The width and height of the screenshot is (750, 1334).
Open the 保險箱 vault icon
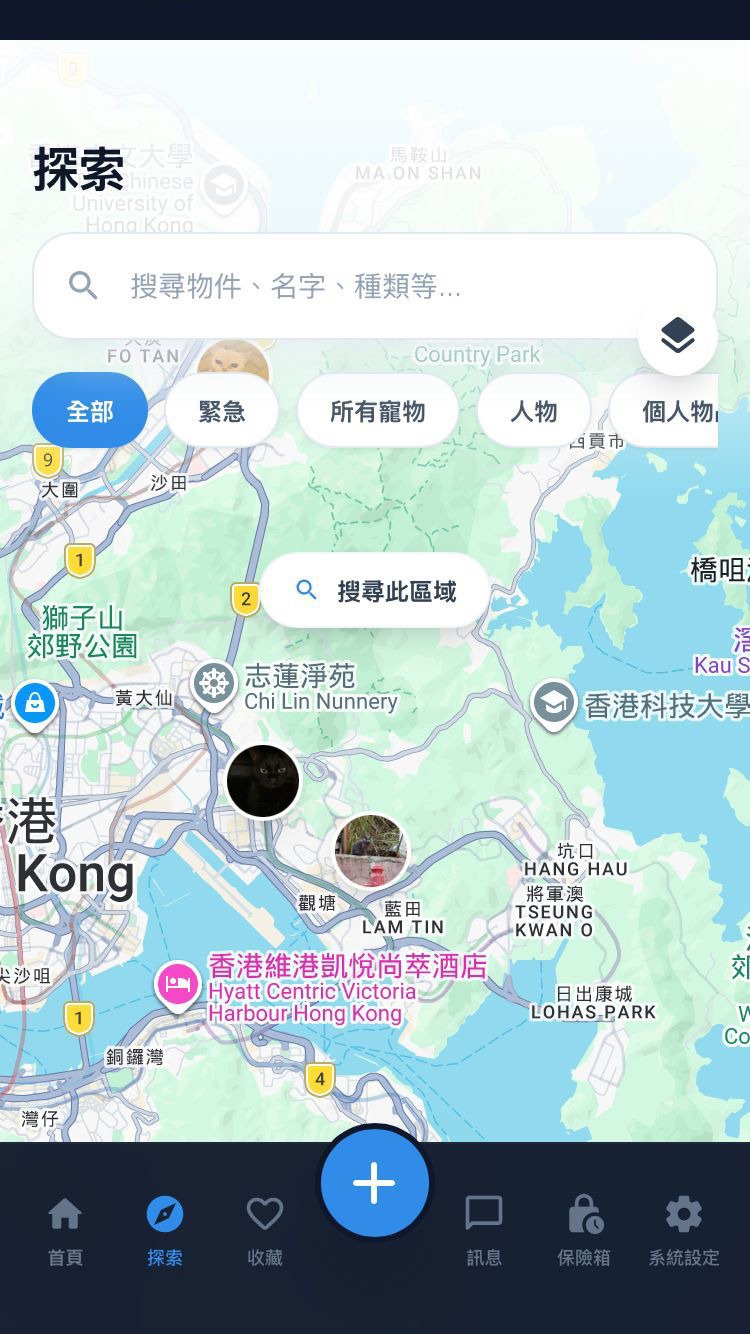pyautogui.click(x=583, y=1215)
